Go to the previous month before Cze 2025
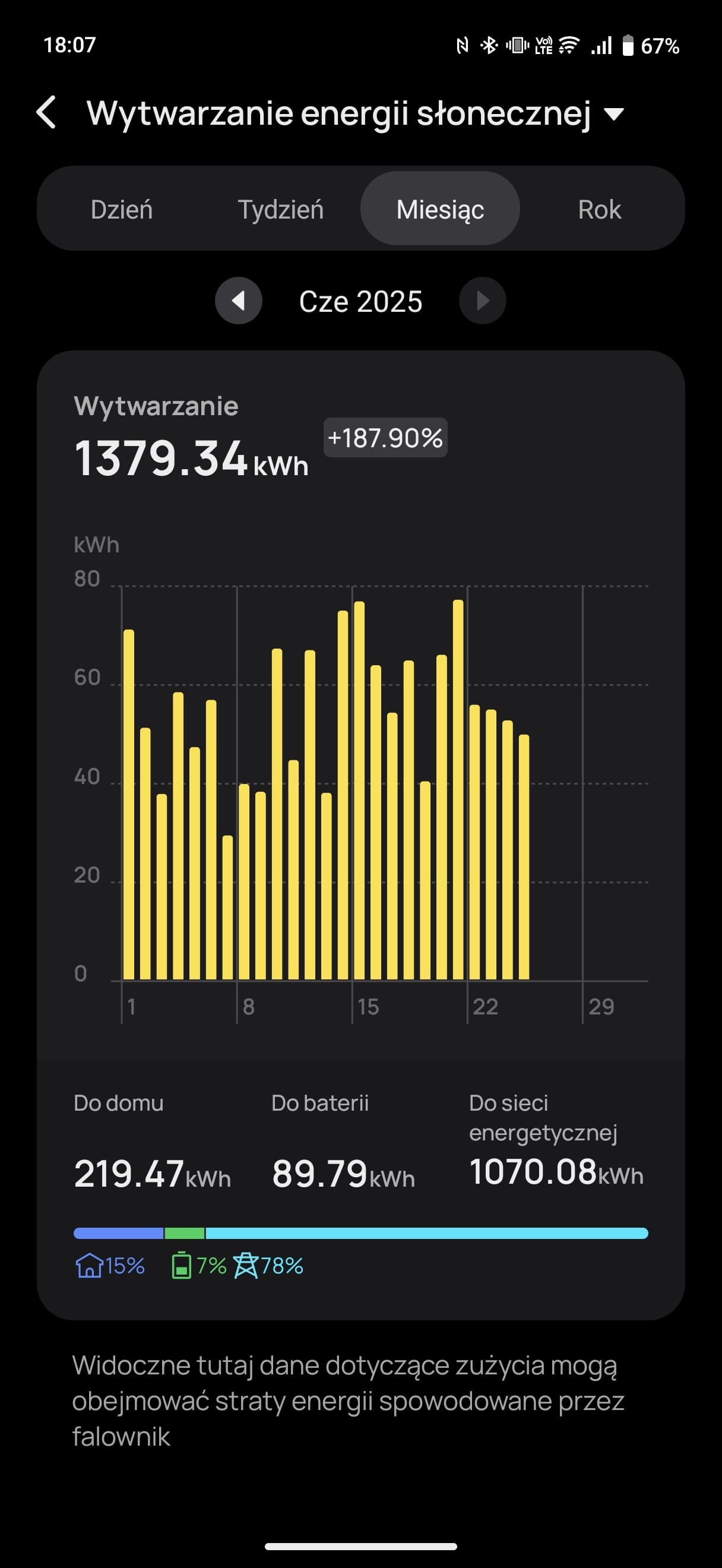 [x=239, y=301]
